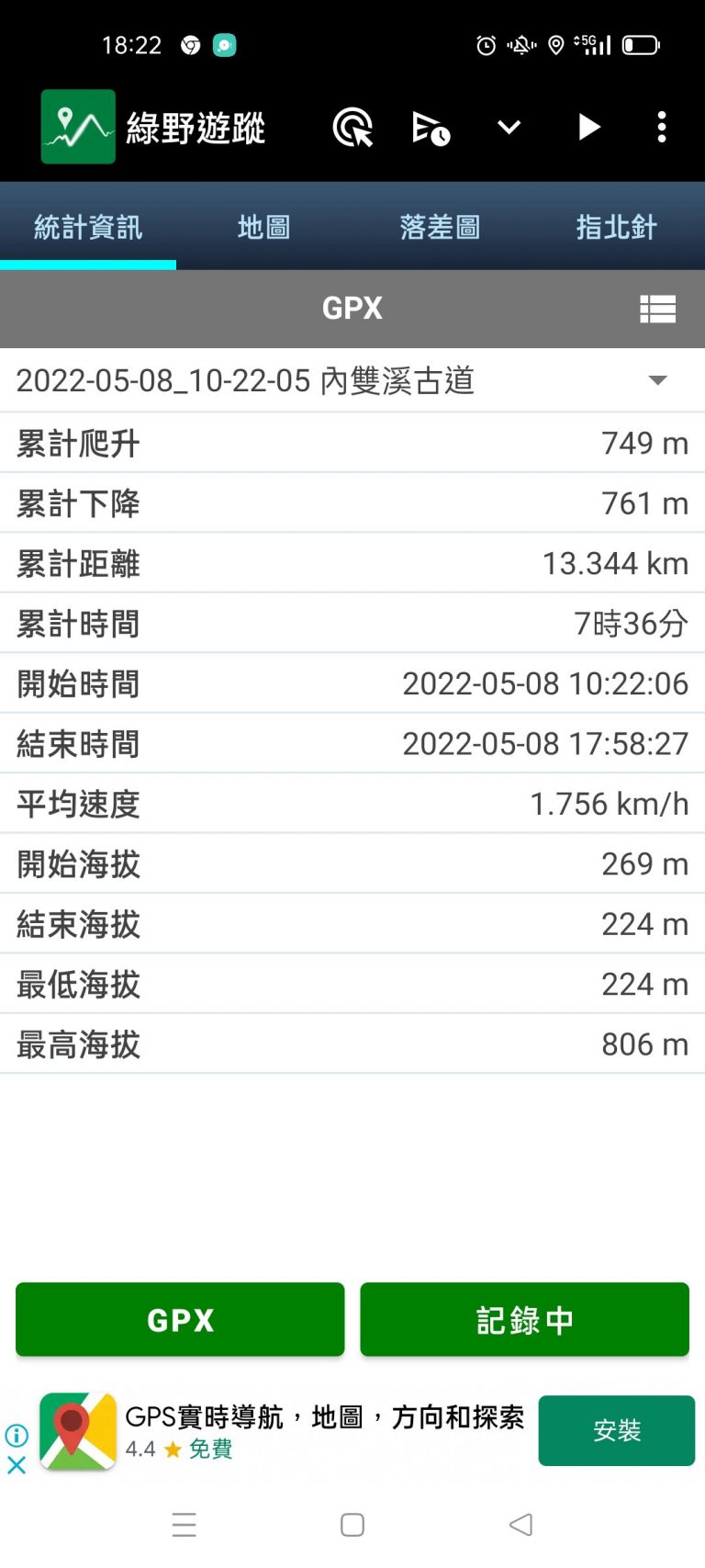Image resolution: width=705 pixels, height=1568 pixels.
Task: Select the 統計資訊 tab
Action: (x=88, y=227)
